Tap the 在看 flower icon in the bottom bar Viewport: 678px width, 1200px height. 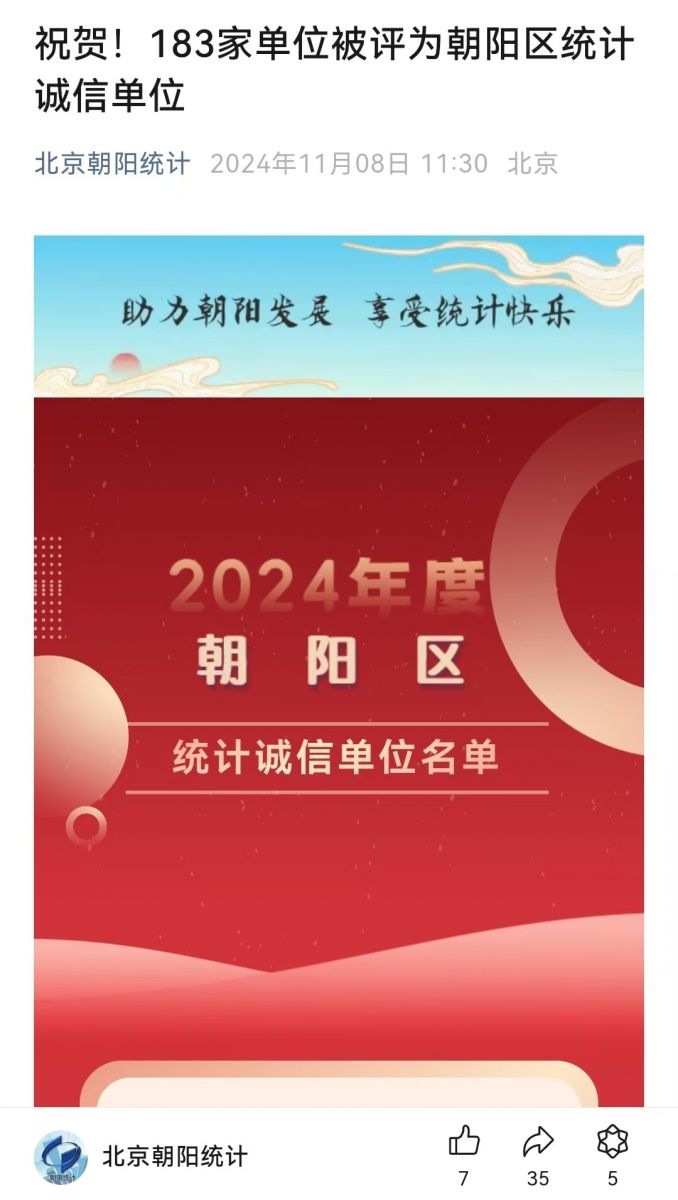pyautogui.click(x=612, y=1141)
